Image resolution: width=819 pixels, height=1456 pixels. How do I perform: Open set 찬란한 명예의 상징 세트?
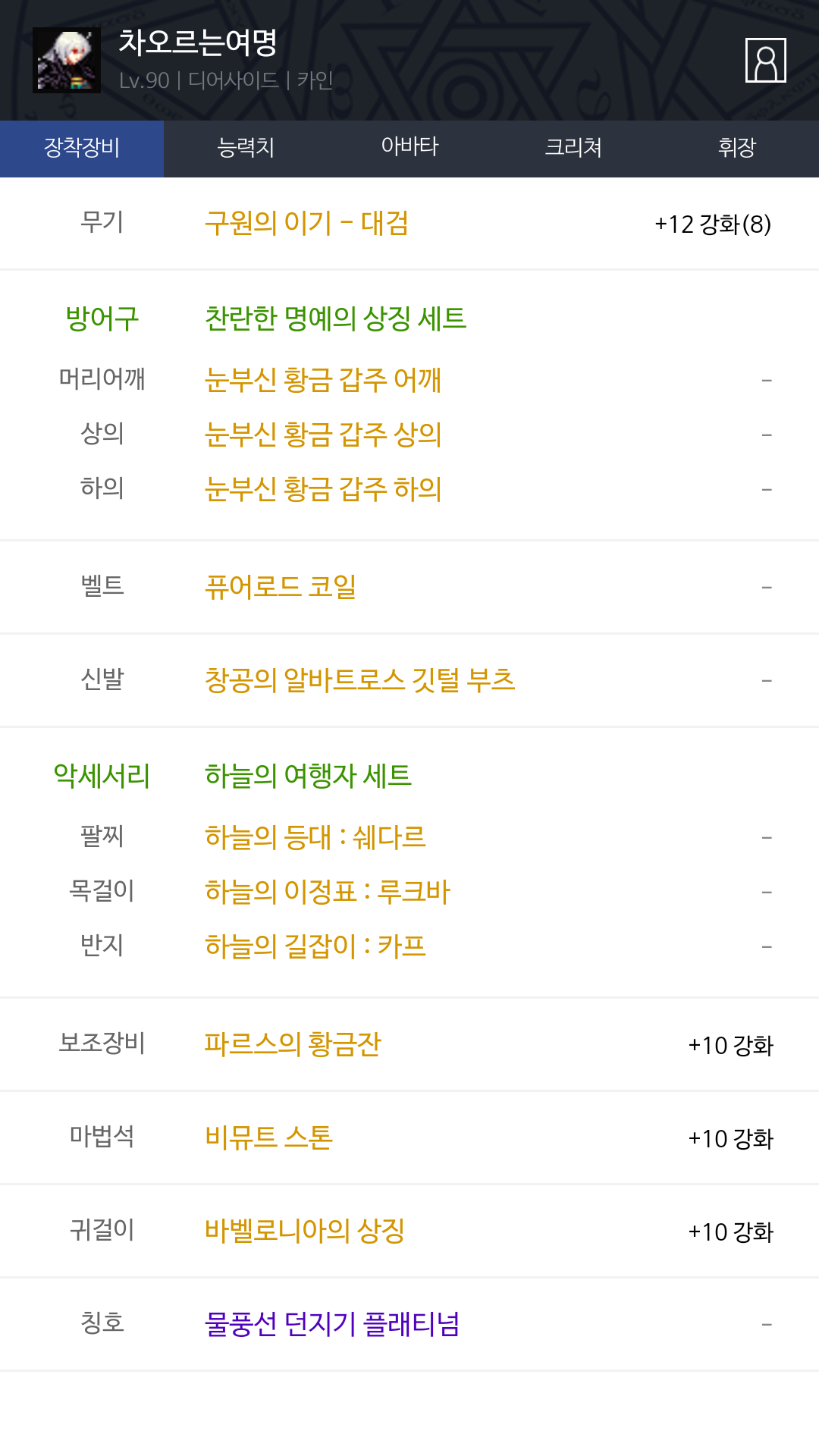click(x=335, y=318)
